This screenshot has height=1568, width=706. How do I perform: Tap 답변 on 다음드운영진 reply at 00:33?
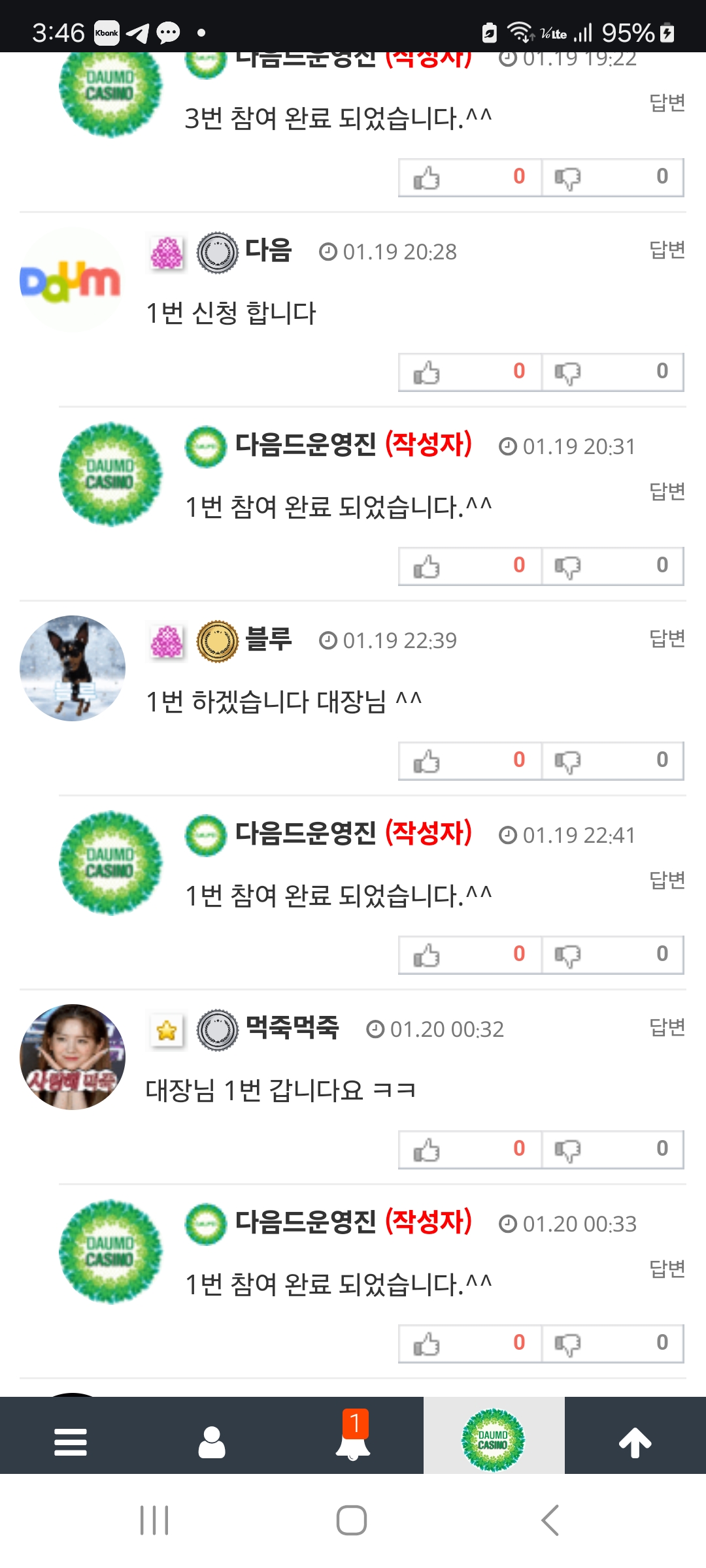pos(667,1269)
